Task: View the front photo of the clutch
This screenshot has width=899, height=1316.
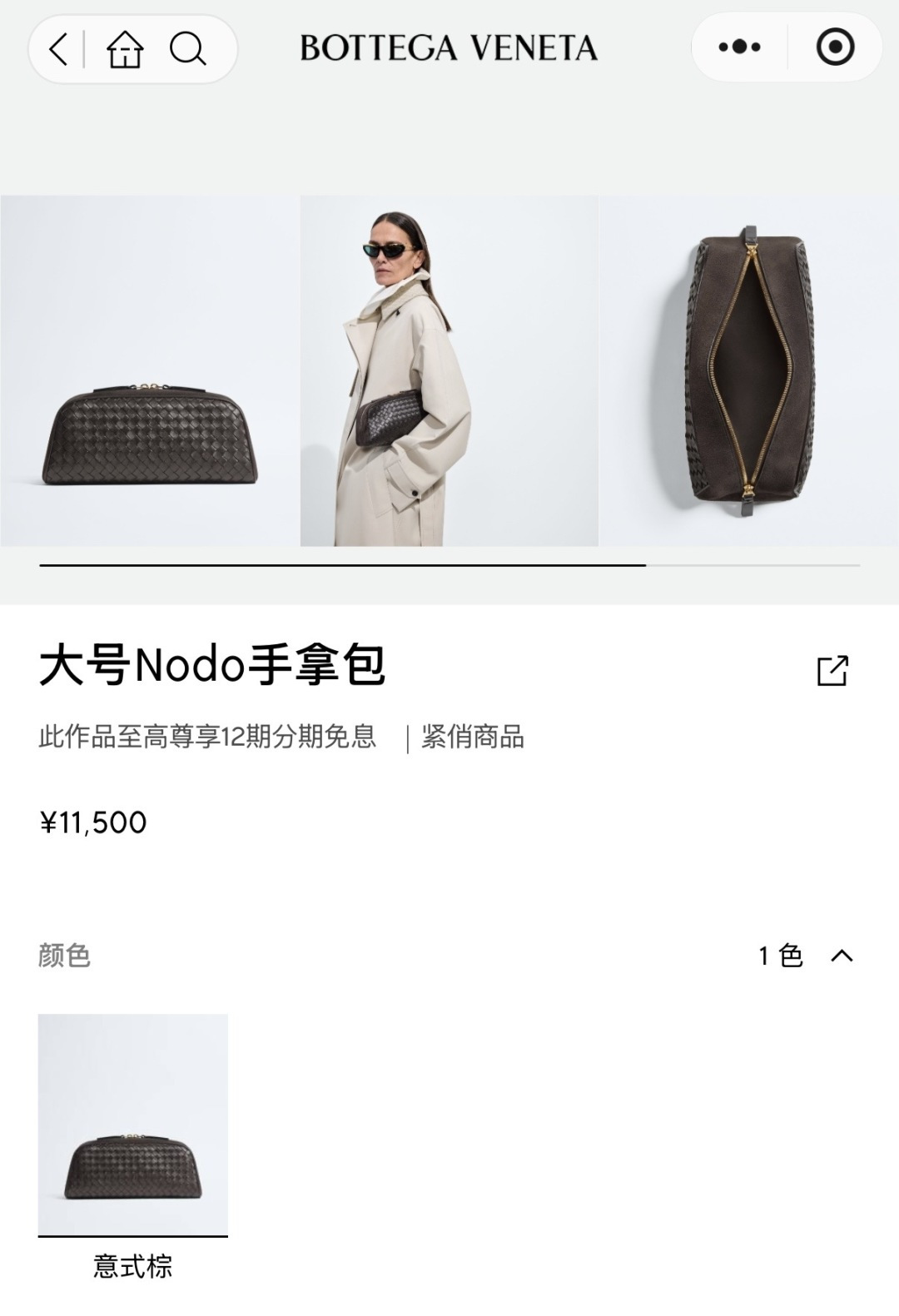Action: 150,371
